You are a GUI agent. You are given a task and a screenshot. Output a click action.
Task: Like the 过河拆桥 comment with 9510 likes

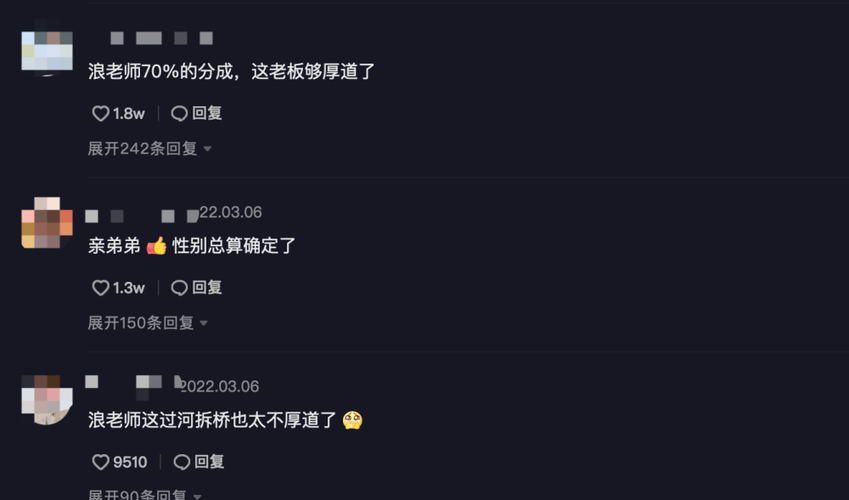pos(101,462)
